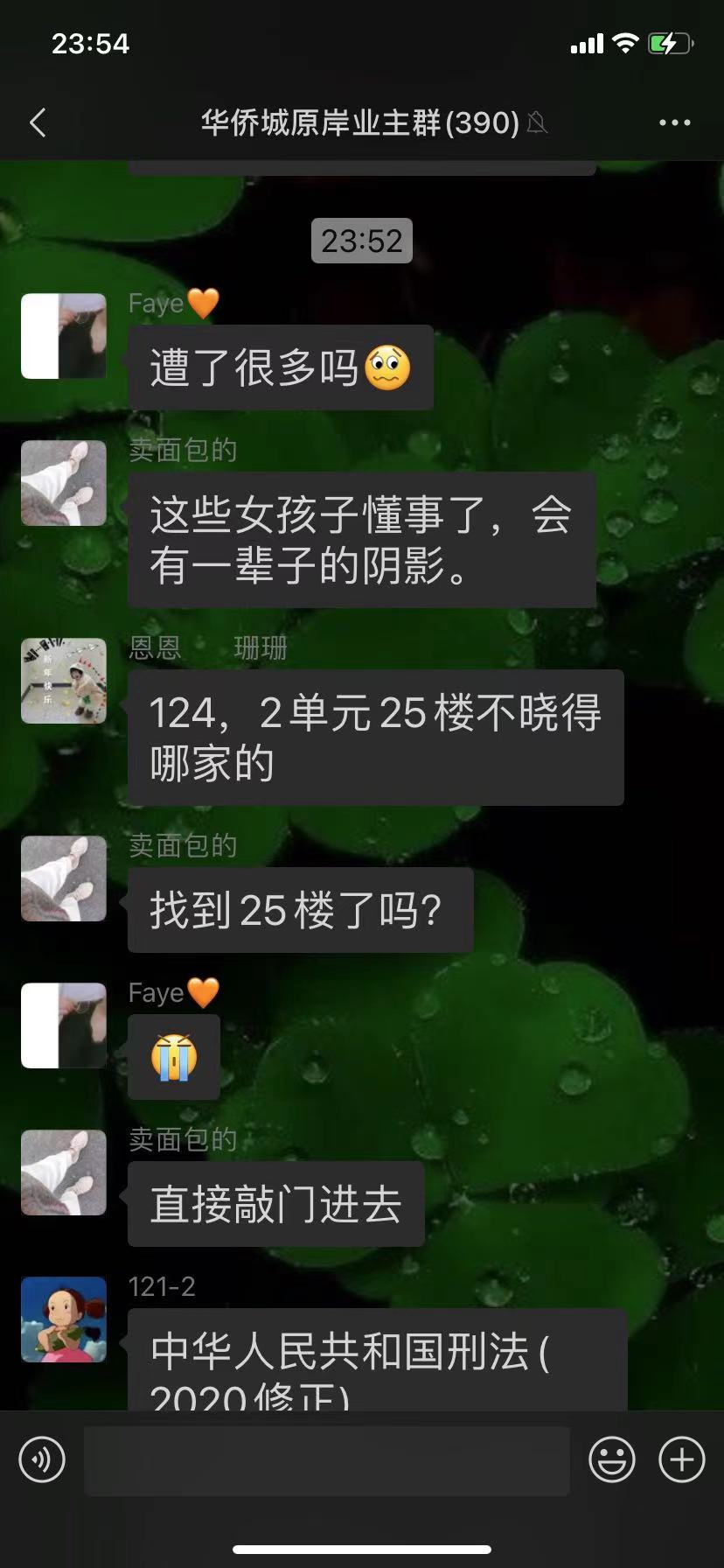The height and width of the screenshot is (1568, 724).
Task: Go back to the chat list
Action: click(38, 122)
